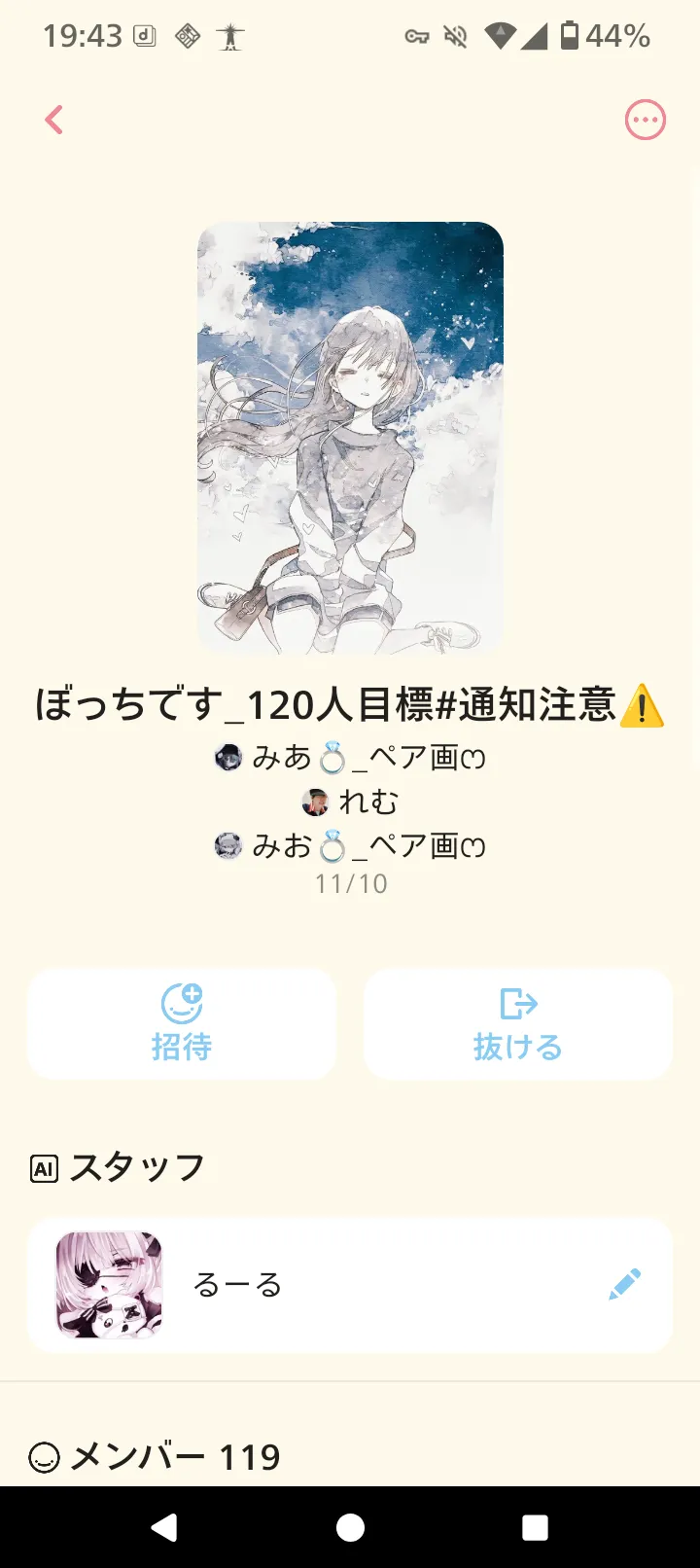Edit the るーる staff entry
The image size is (700, 1568).
pyautogui.click(x=624, y=1284)
